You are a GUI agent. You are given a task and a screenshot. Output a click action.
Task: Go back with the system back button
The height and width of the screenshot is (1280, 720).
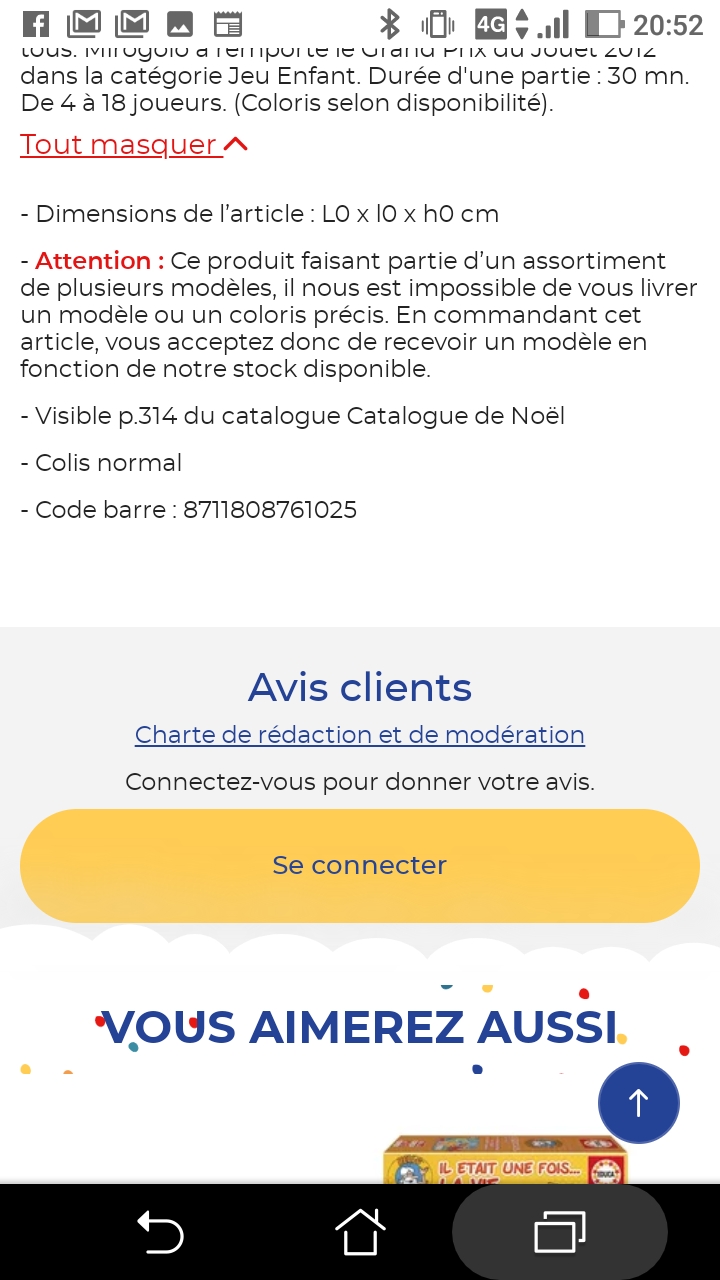coord(160,1231)
